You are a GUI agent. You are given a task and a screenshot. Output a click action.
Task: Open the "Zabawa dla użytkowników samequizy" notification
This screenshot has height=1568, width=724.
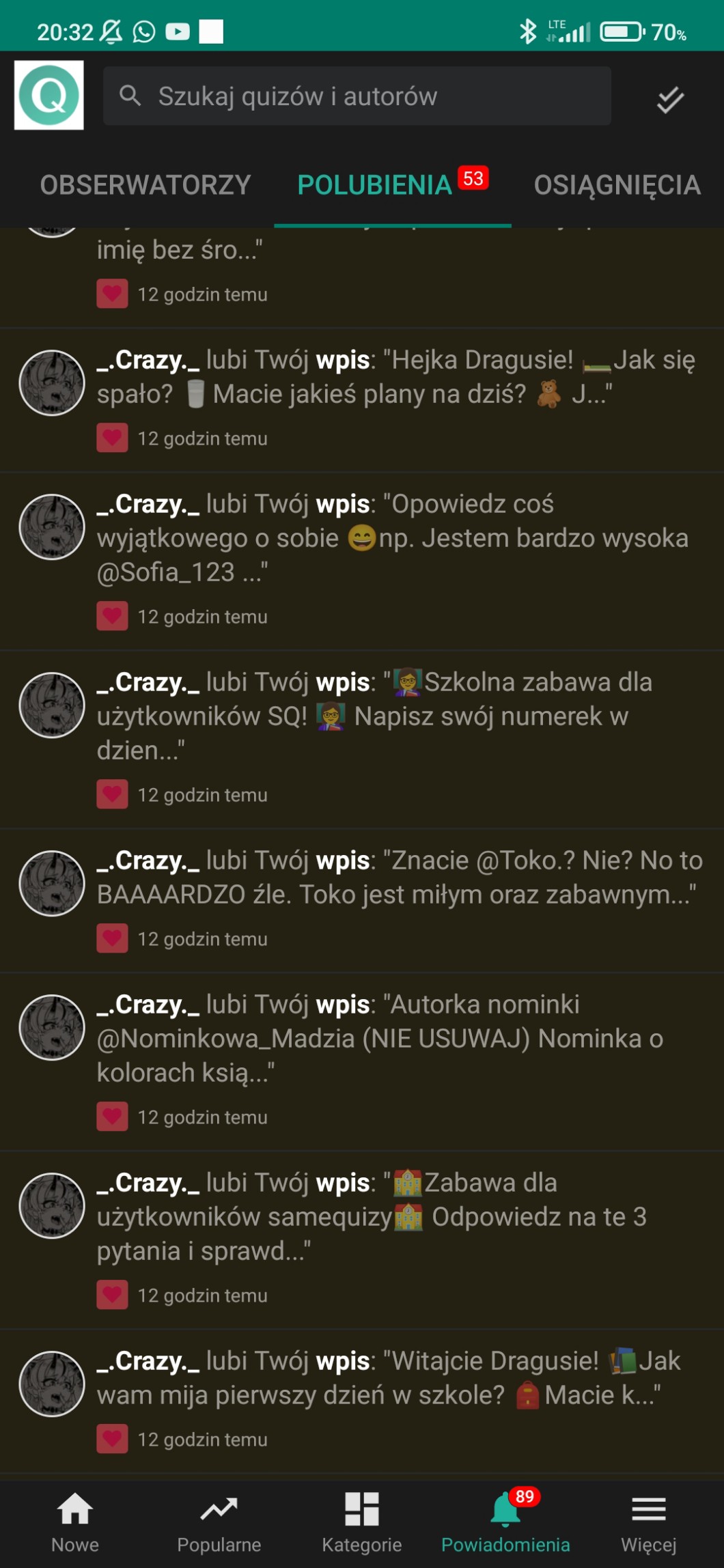362,1240
